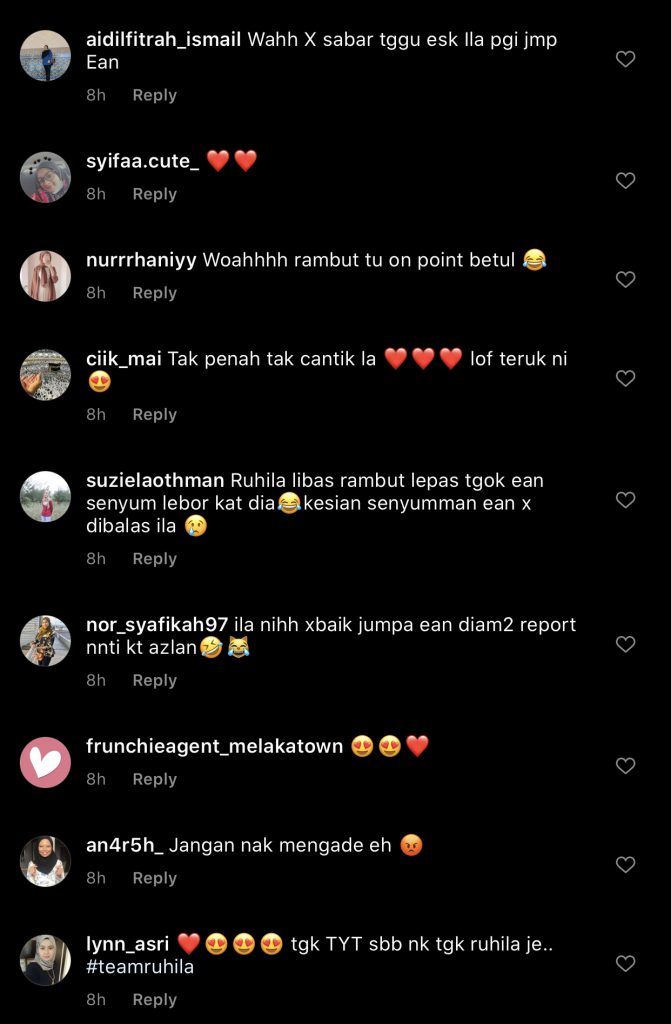Reply to aidilfitrah_ismail's comment

(154, 95)
